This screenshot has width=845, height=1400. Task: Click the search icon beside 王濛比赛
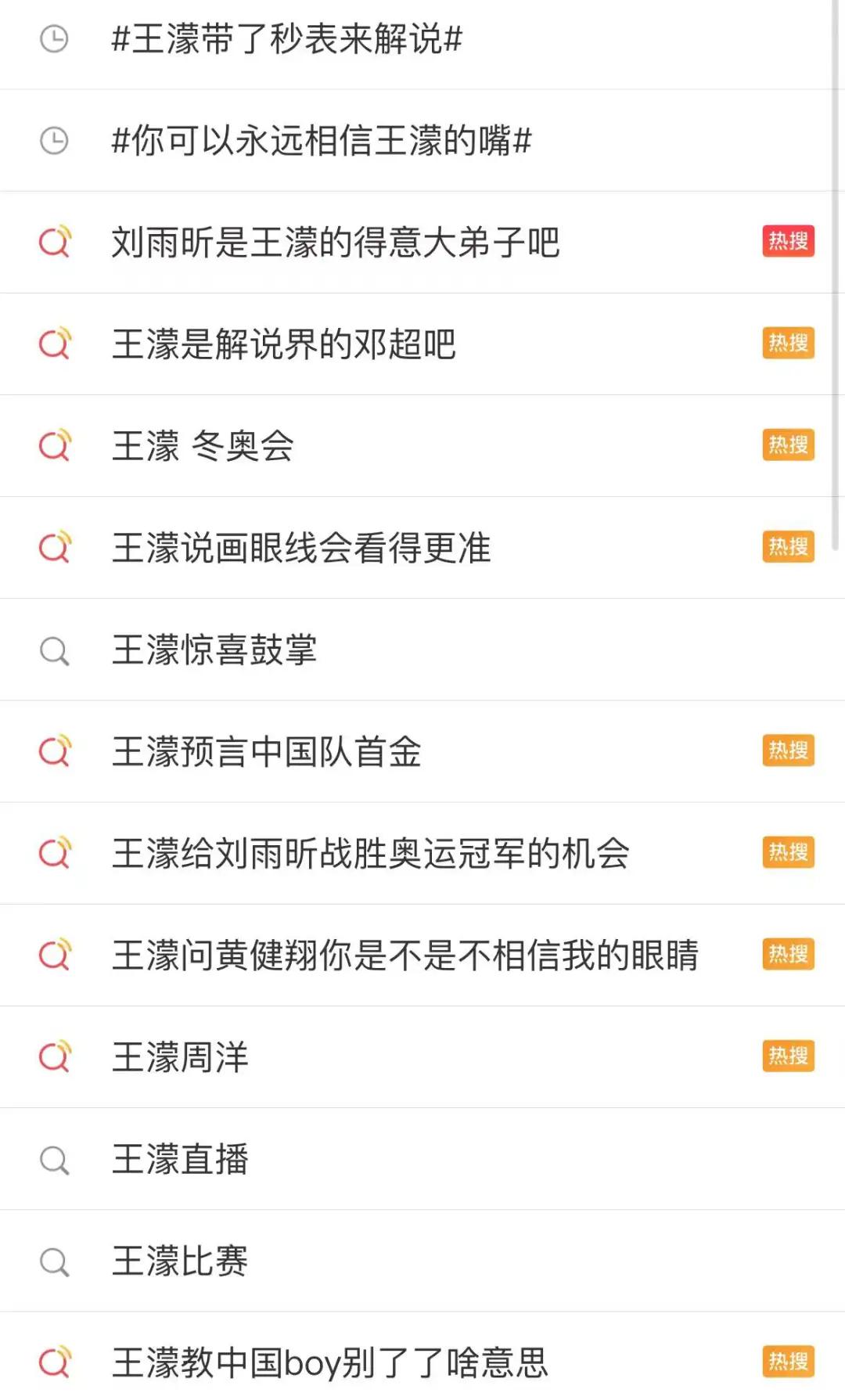click(x=55, y=1261)
